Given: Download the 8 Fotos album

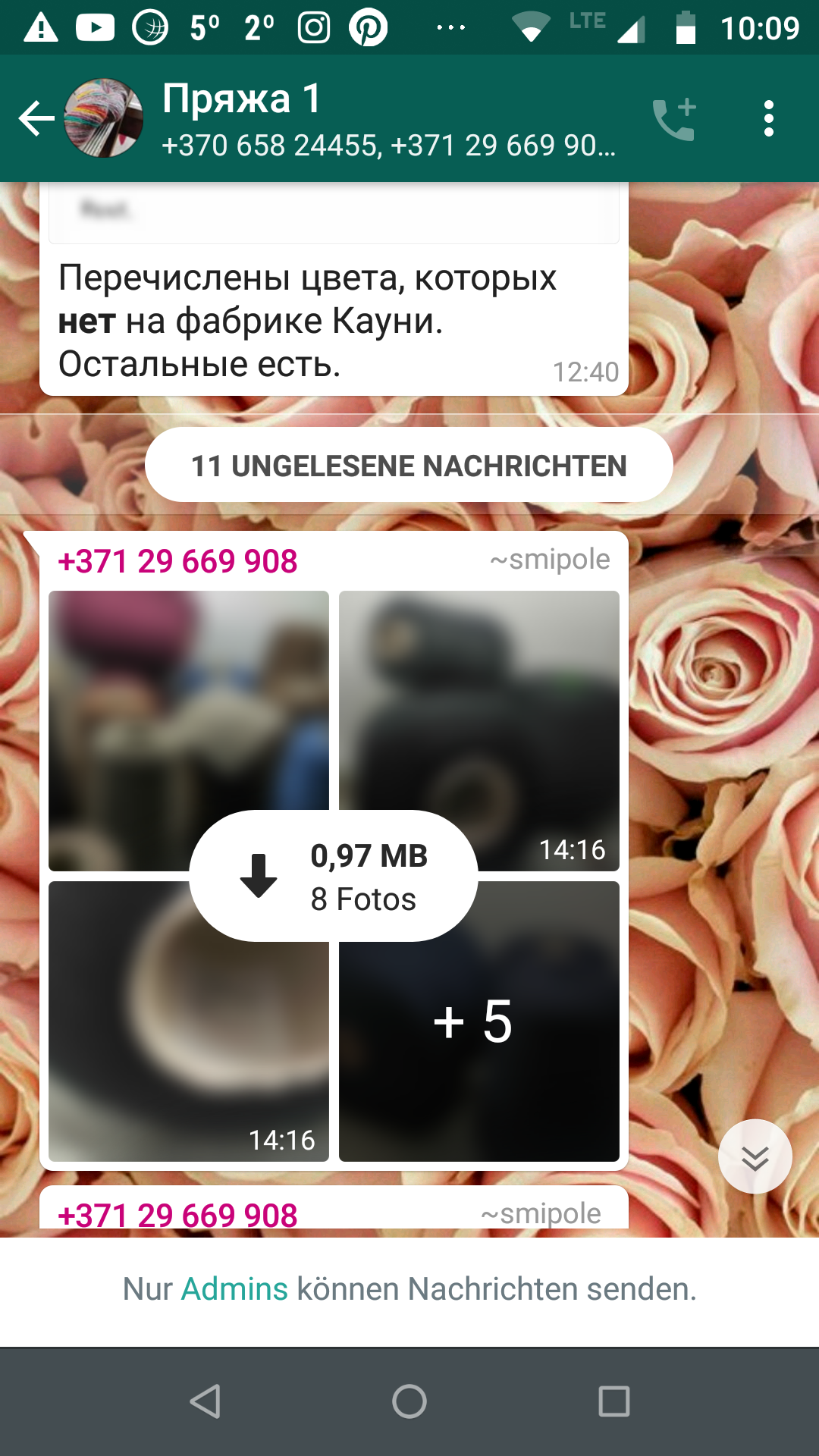Looking at the screenshot, I should coord(334,876).
